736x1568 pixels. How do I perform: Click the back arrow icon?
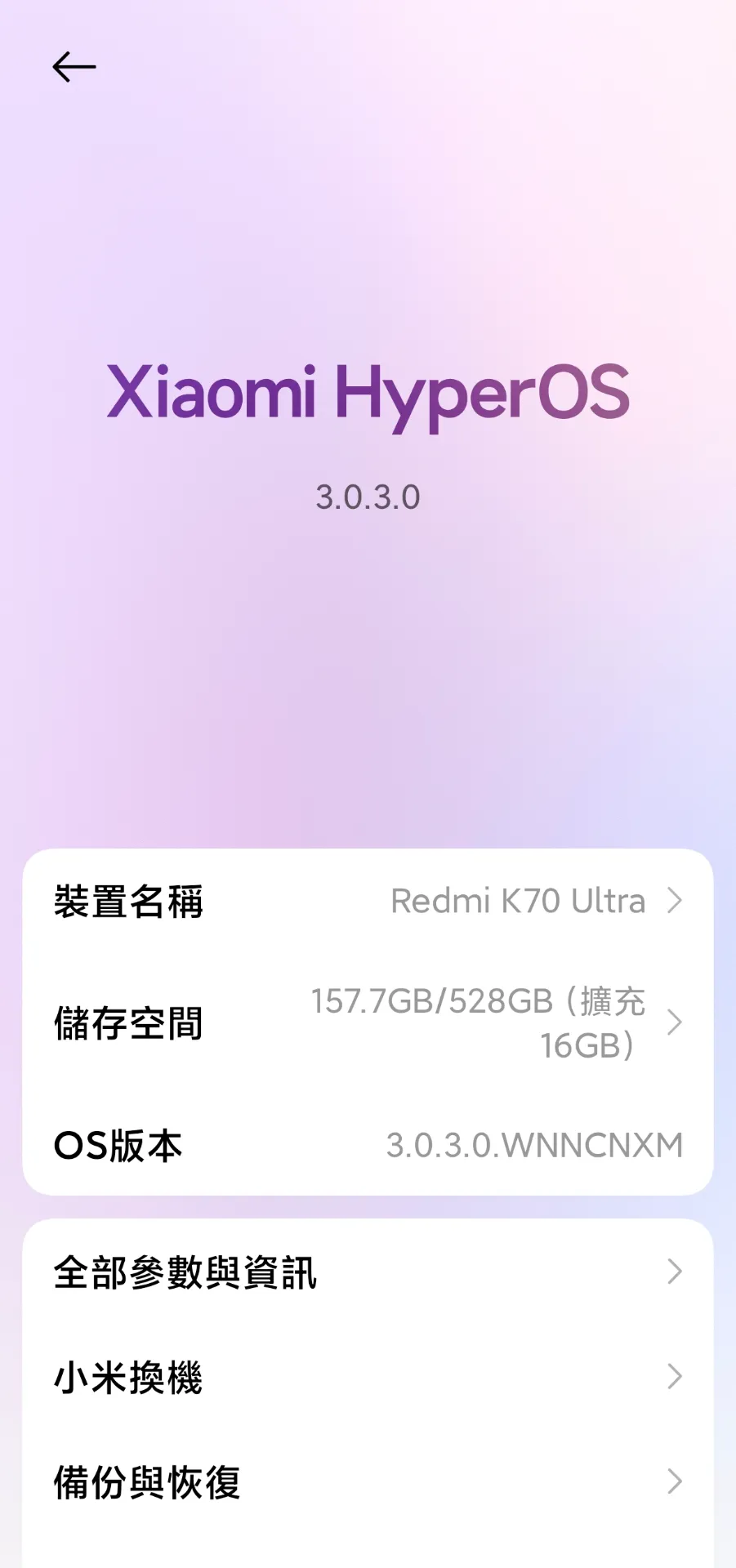pyautogui.click(x=74, y=66)
